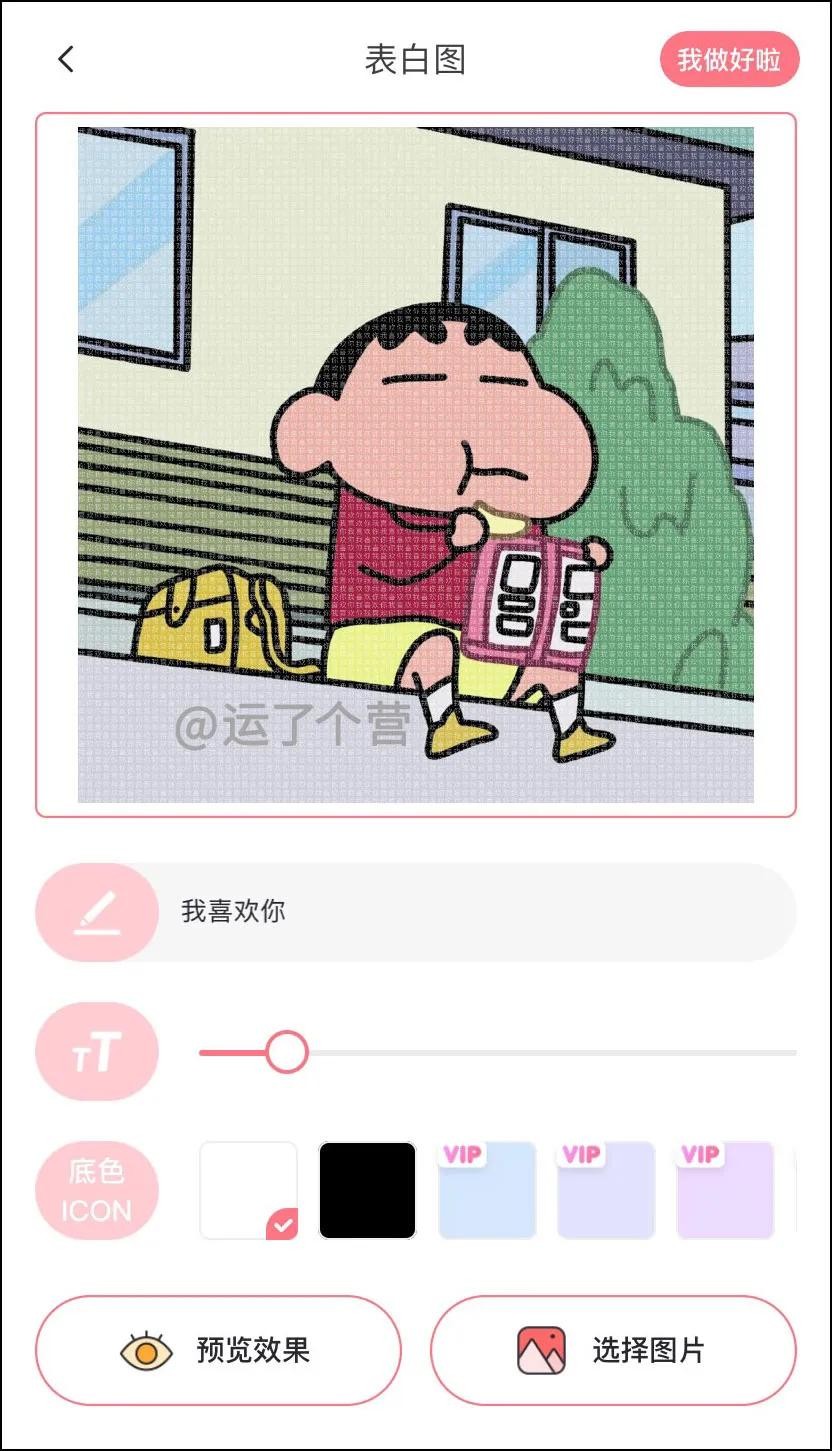The image size is (832, 1451).
Task: Preview the effect with 预览效果
Action: click(x=218, y=1351)
